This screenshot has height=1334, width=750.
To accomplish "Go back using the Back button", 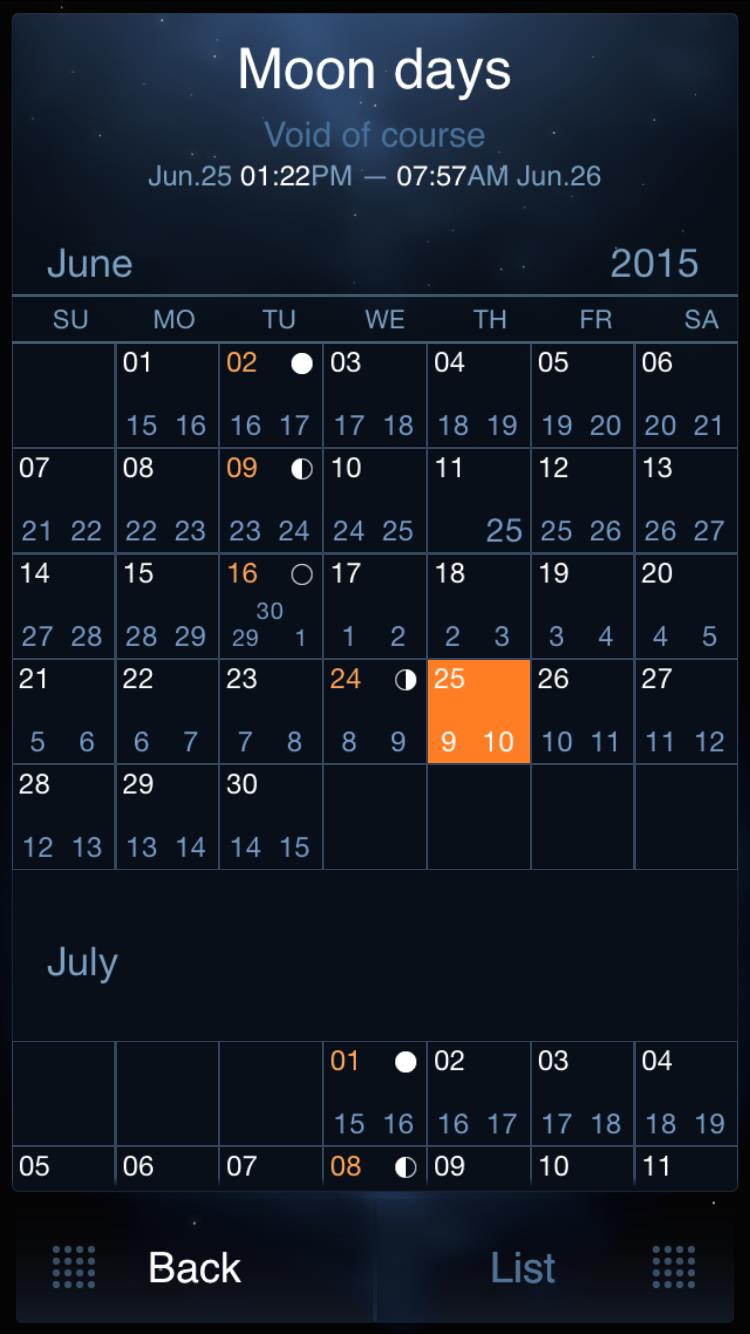I will pos(194,1268).
